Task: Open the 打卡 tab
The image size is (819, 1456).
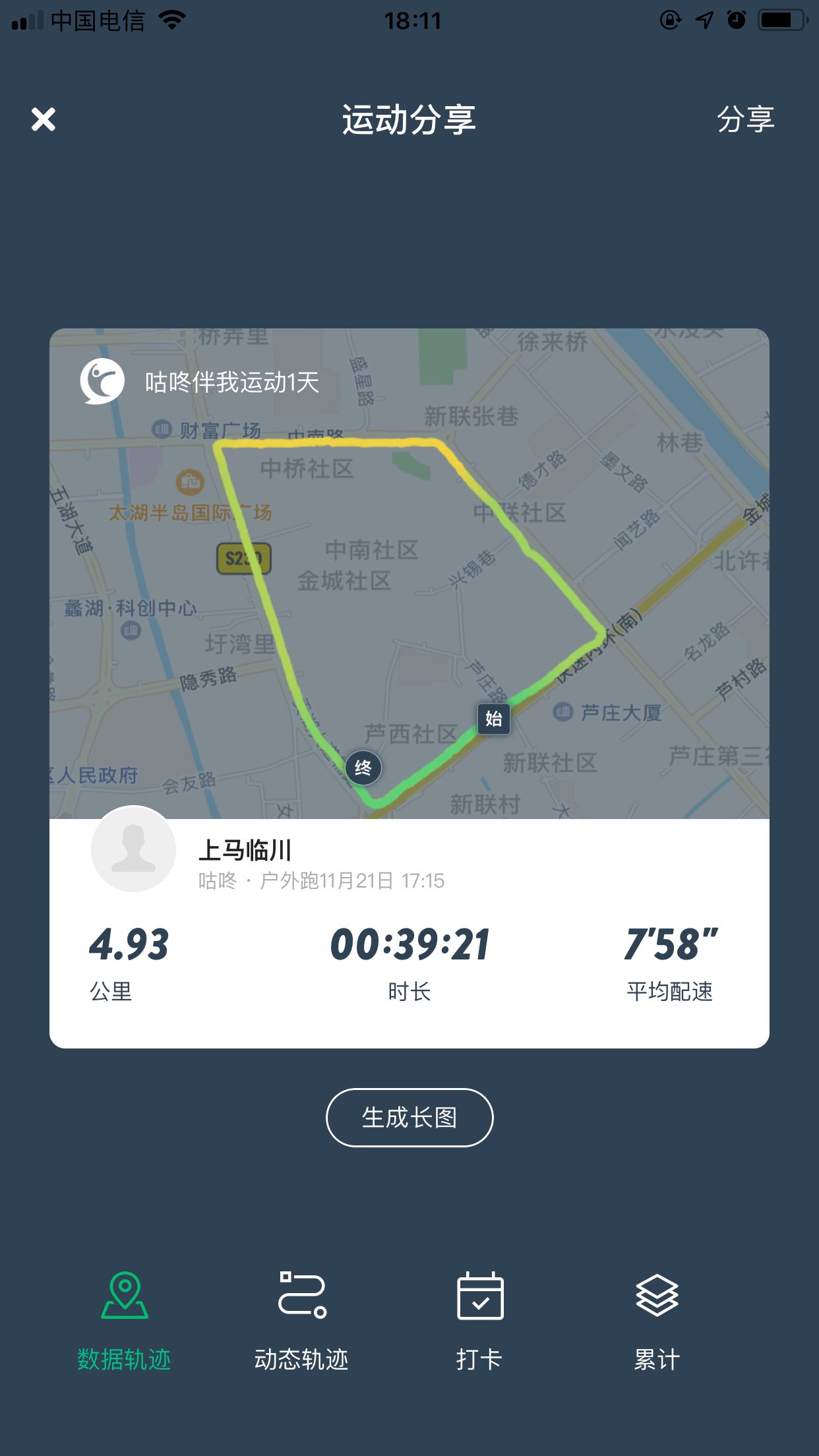Action: pyautogui.click(x=479, y=1321)
